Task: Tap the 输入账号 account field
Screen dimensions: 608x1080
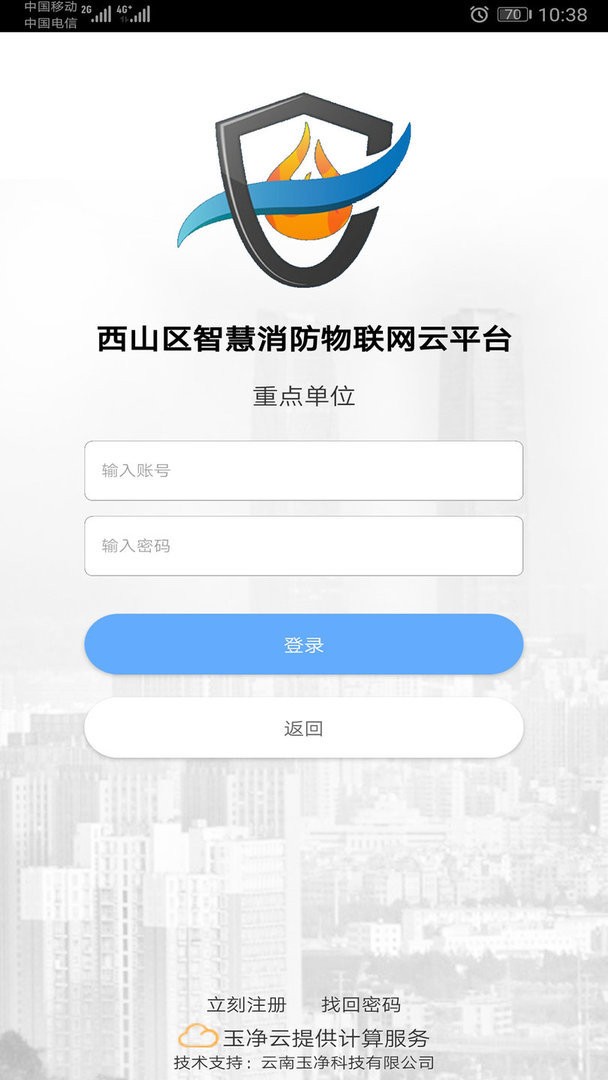Action: coord(303,470)
